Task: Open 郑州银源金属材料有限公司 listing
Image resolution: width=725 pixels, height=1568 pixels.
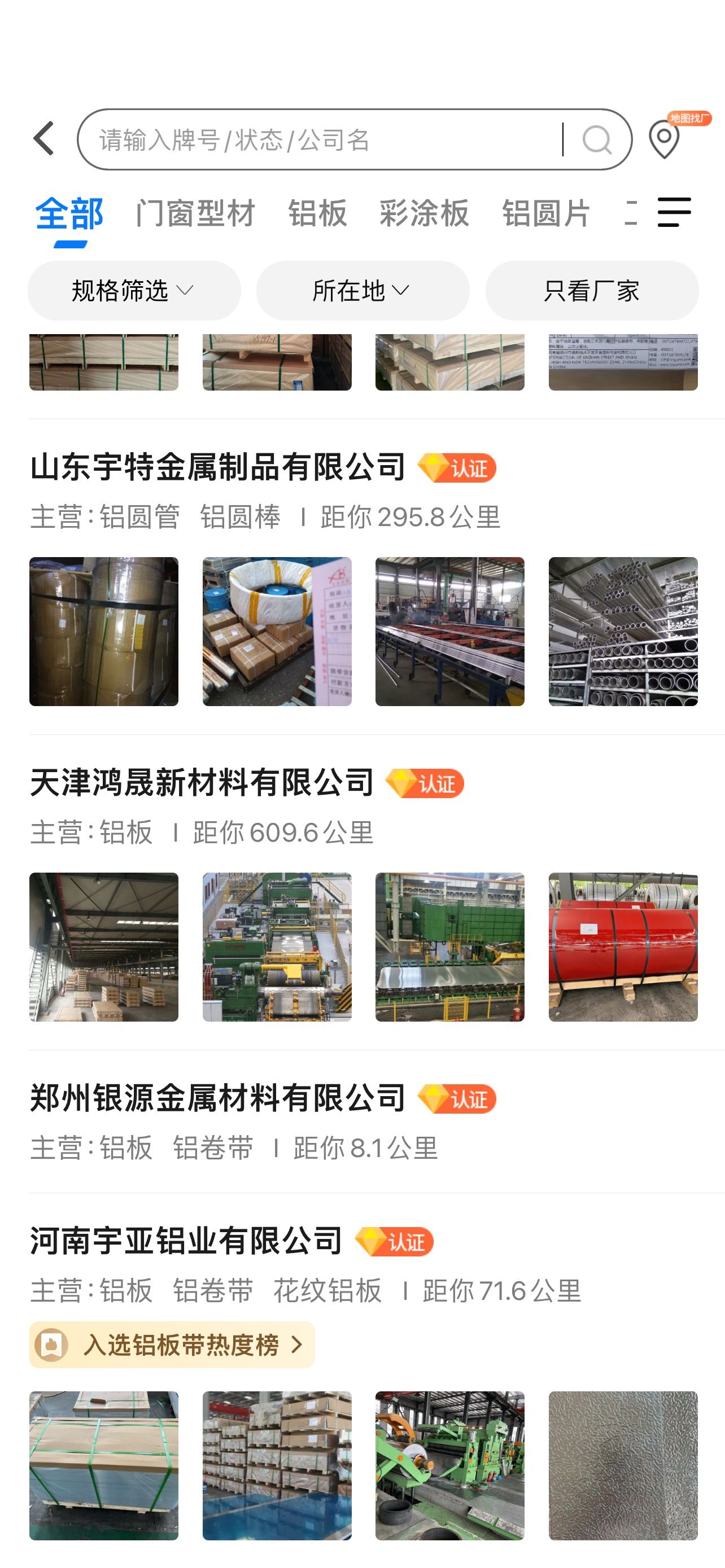Action: pyautogui.click(x=218, y=1098)
